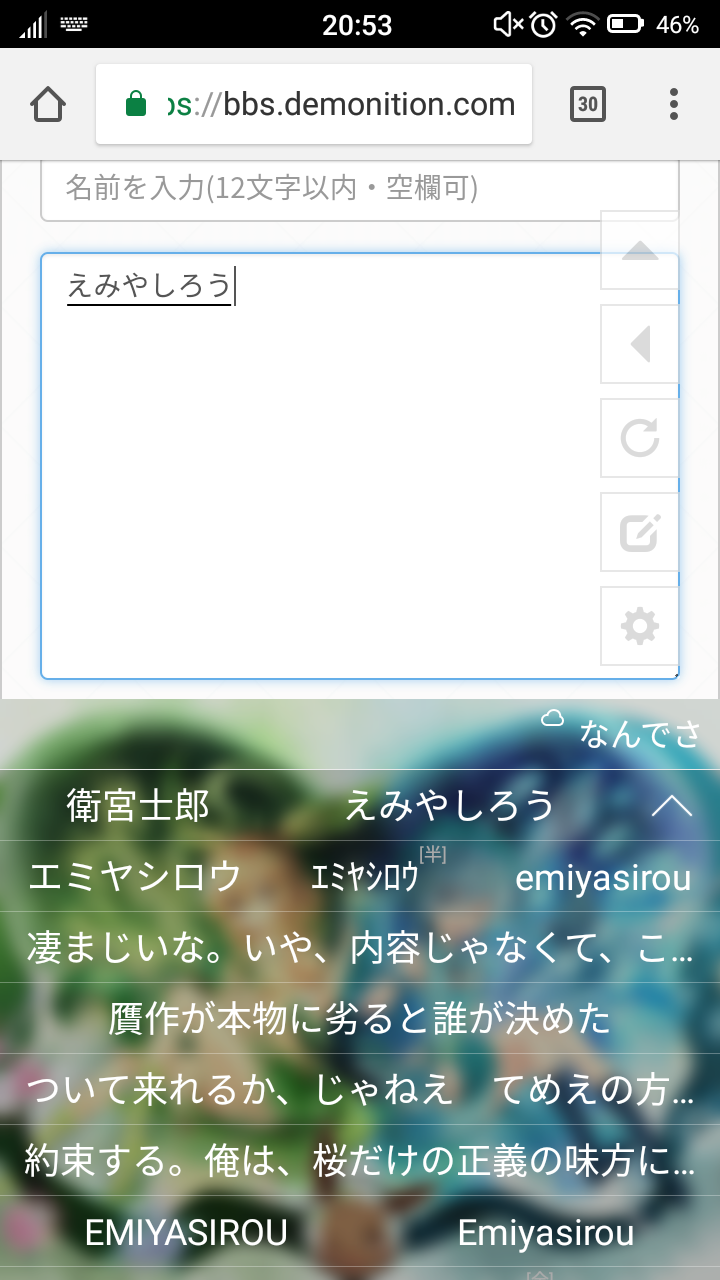The height and width of the screenshot is (1280, 720).
Task: Tap the floating compose post button
Action: (x=640, y=532)
